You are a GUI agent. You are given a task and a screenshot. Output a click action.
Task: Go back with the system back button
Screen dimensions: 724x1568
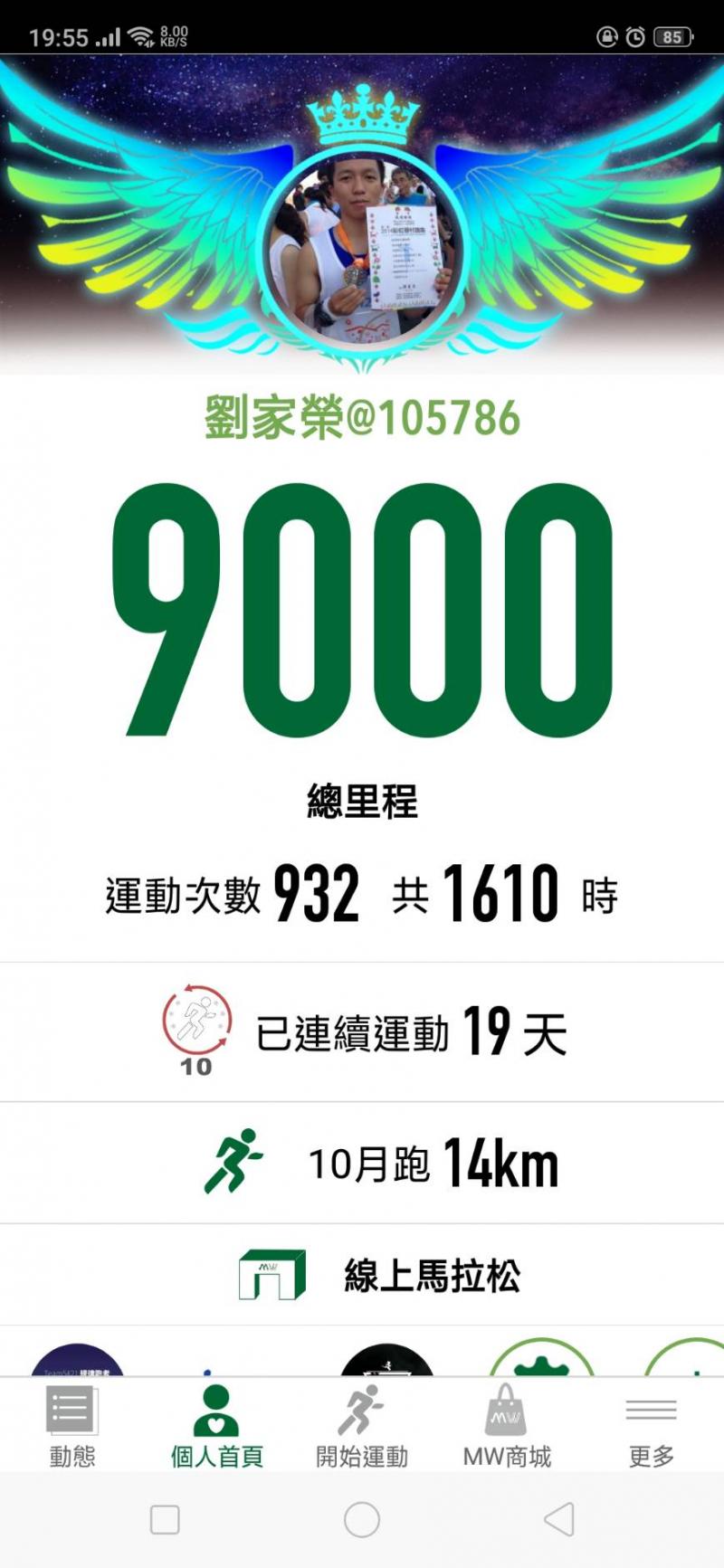pyautogui.click(x=559, y=1520)
